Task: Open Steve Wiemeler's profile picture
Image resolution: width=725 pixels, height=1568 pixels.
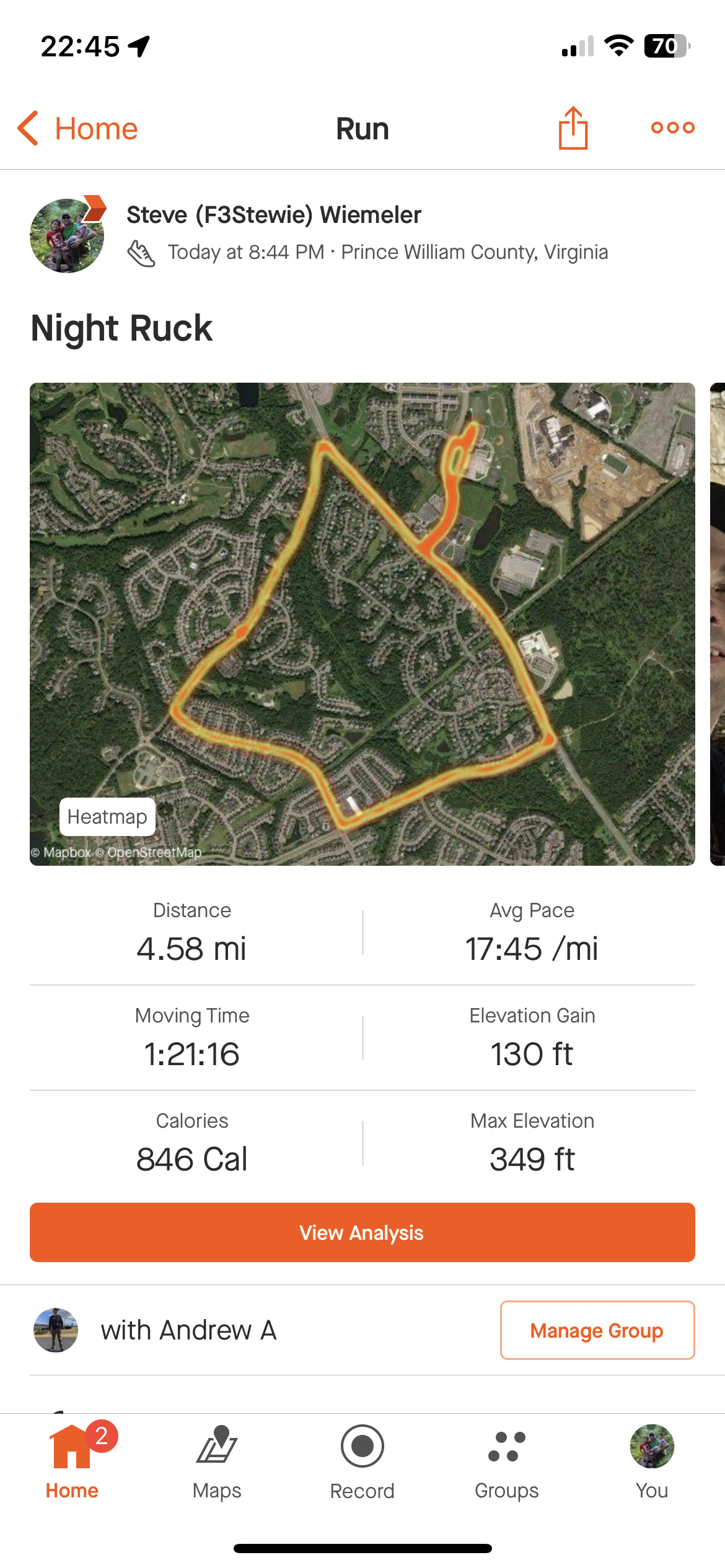Action: [67, 236]
